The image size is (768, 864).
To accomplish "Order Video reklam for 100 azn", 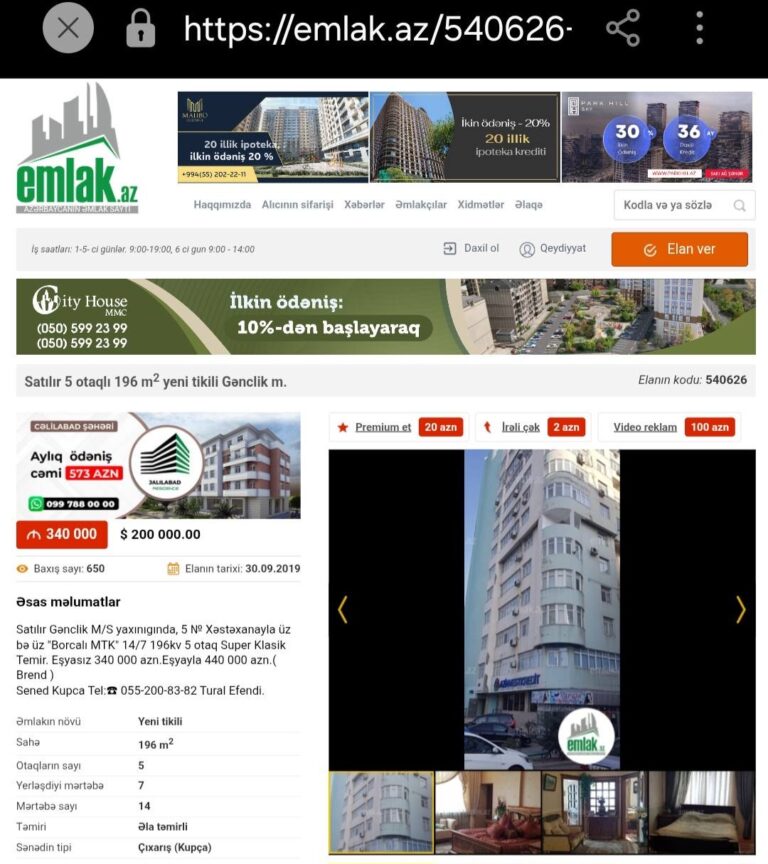I will (668, 427).
